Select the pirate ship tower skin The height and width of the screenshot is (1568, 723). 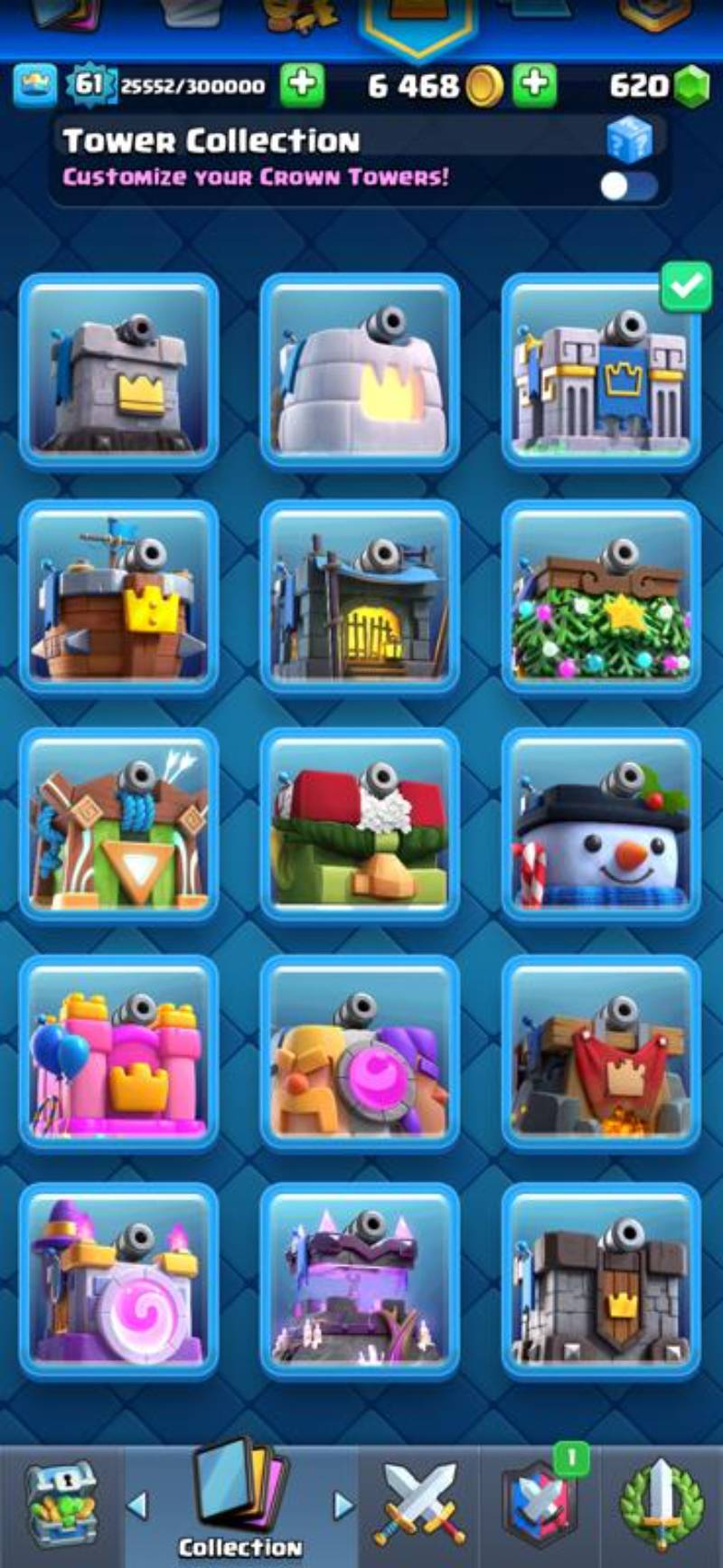(x=119, y=598)
